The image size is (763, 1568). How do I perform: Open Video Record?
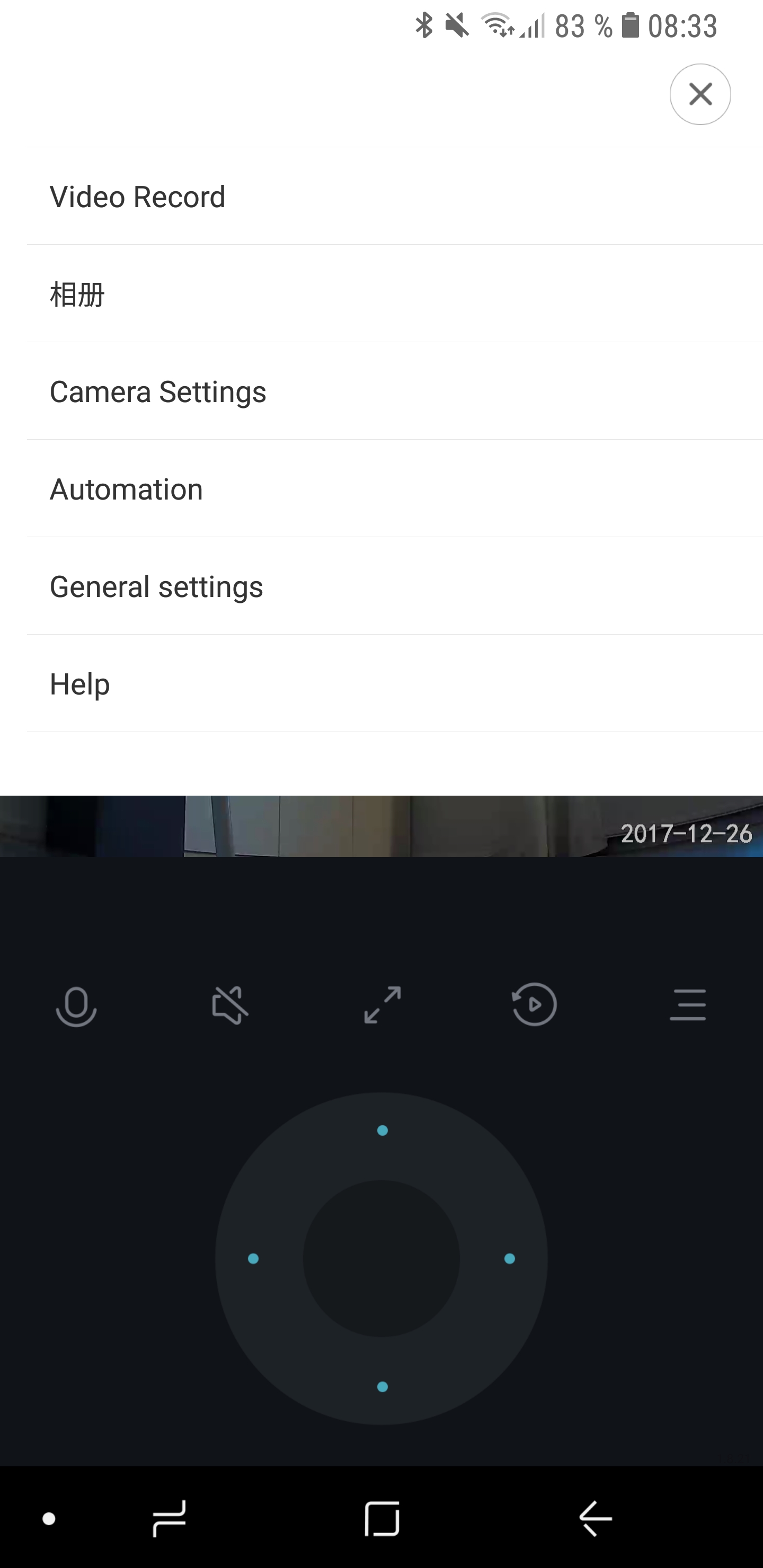[x=138, y=197]
